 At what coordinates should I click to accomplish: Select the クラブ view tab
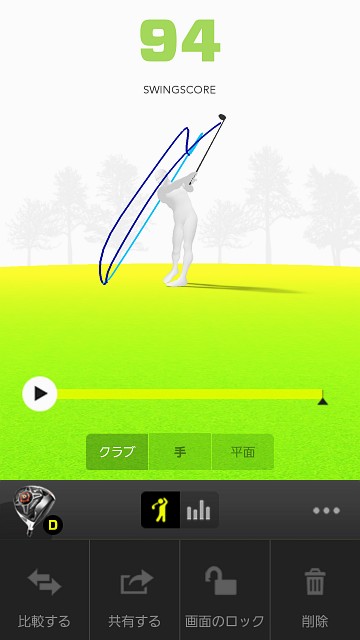117,452
